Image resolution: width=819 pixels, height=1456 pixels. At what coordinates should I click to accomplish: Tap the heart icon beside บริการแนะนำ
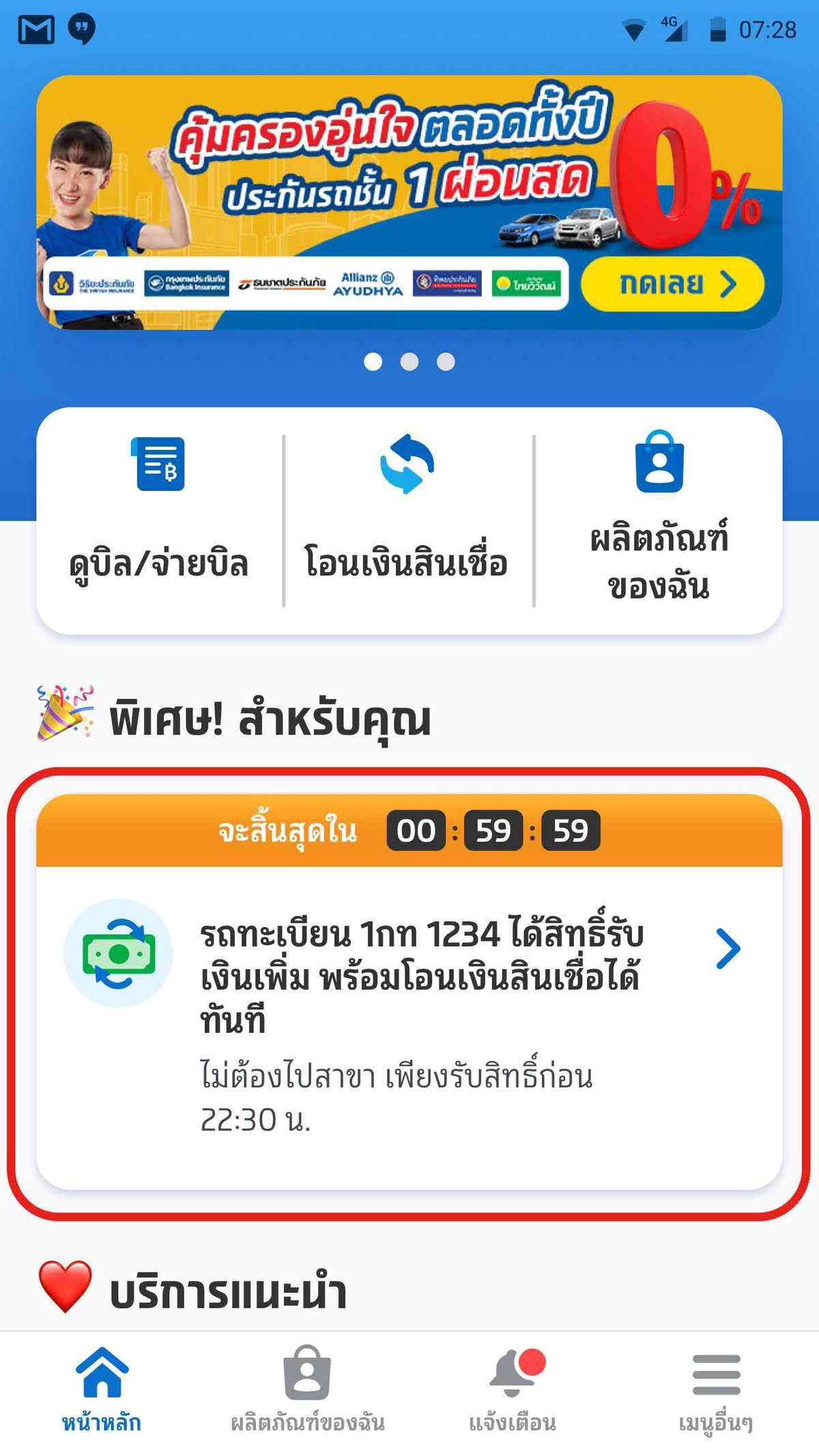65,1283
